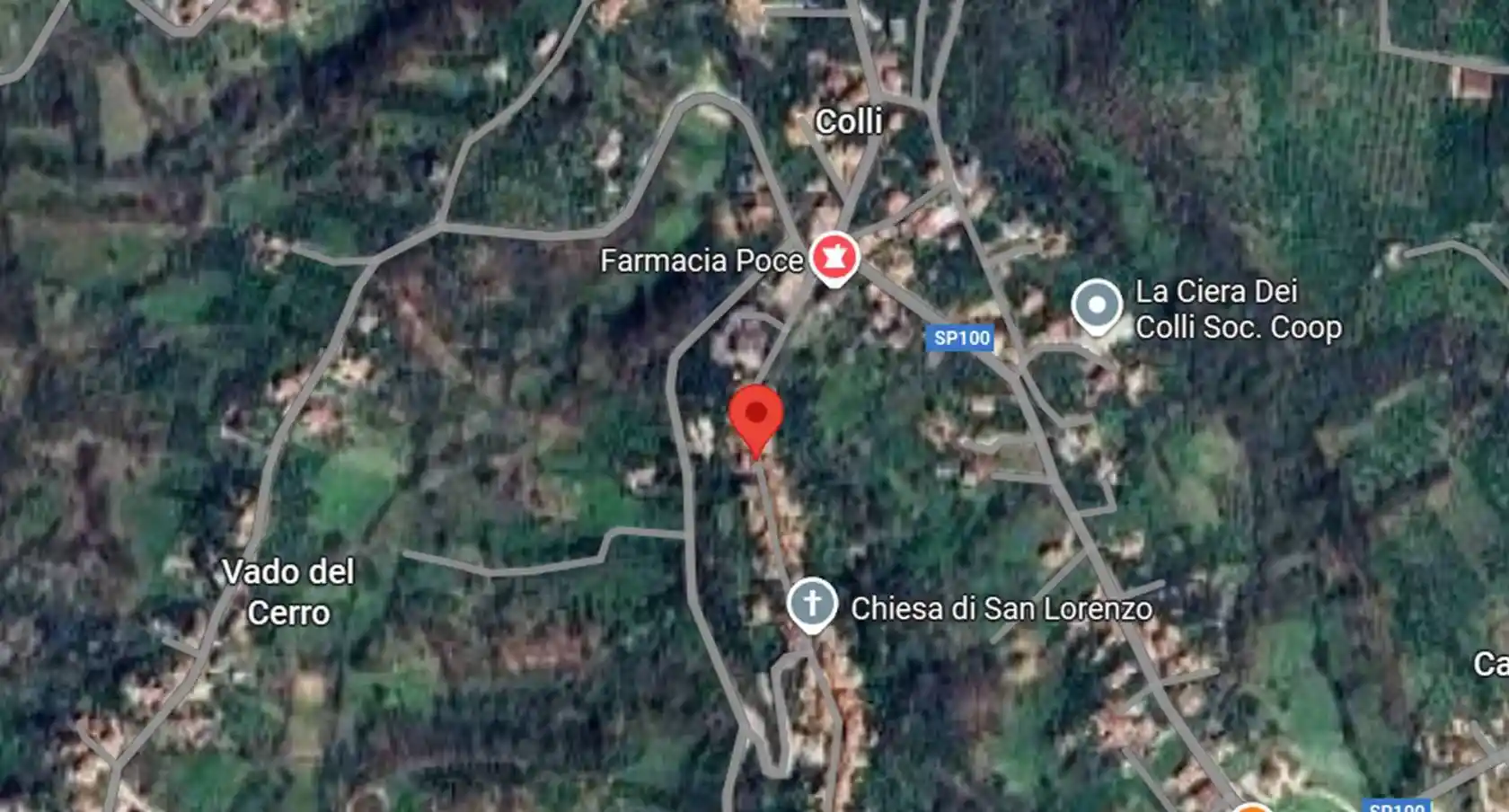Open Chiesa di San Lorenzo church marker
Image resolution: width=1509 pixels, height=812 pixels.
click(812, 604)
